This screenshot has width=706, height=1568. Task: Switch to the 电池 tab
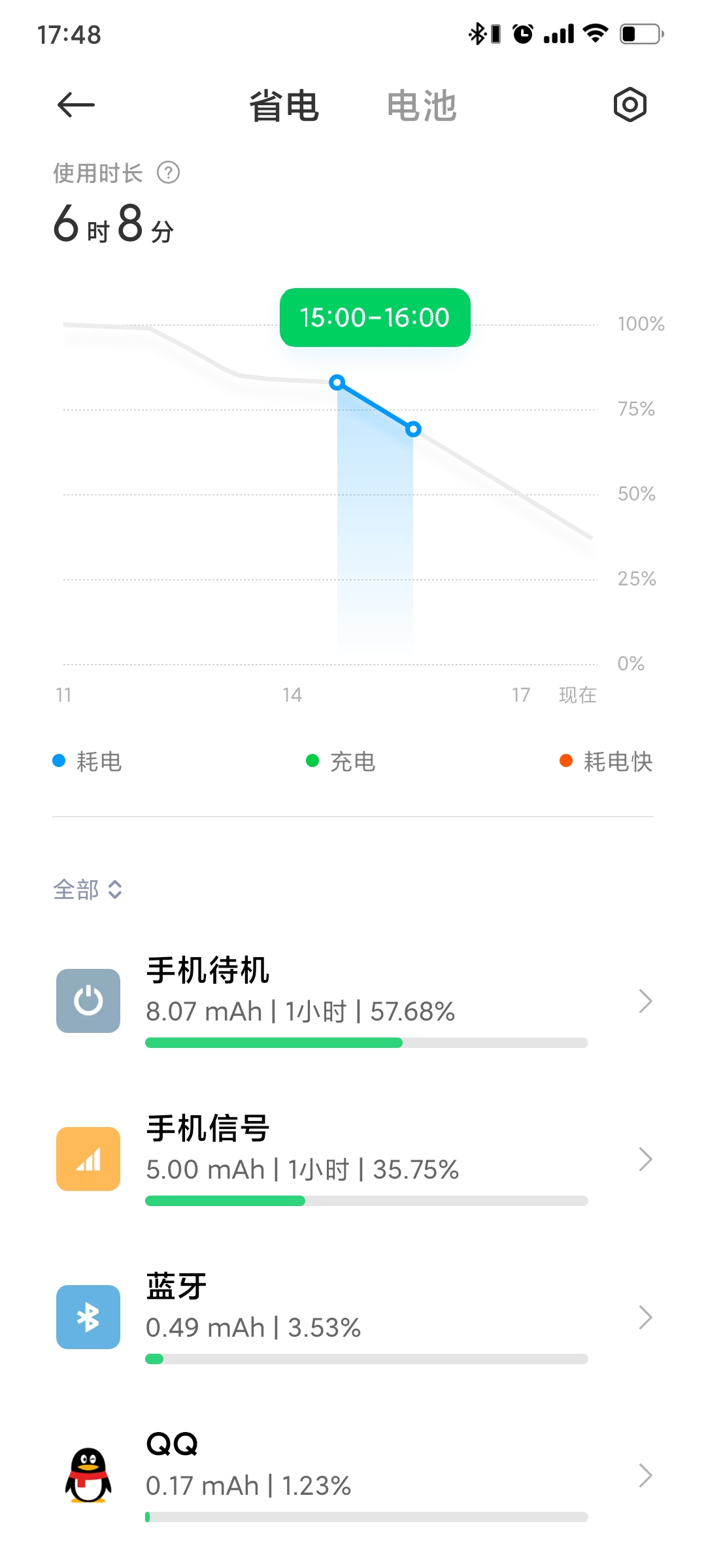[422, 106]
